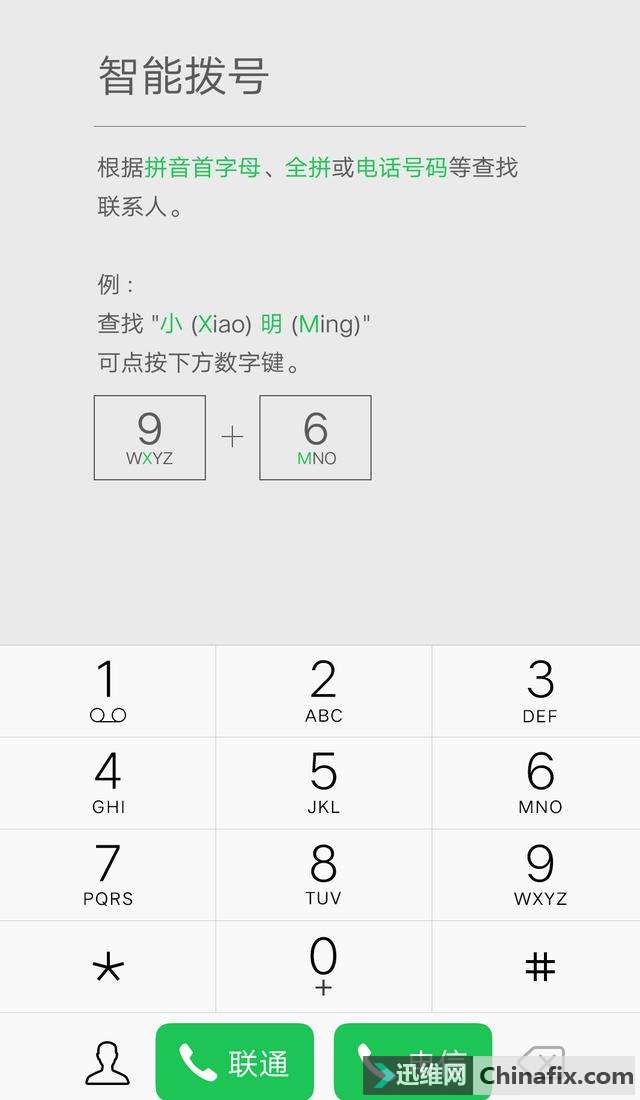The image size is (640, 1100).
Task: Tap the hash key
Action: (x=539, y=967)
